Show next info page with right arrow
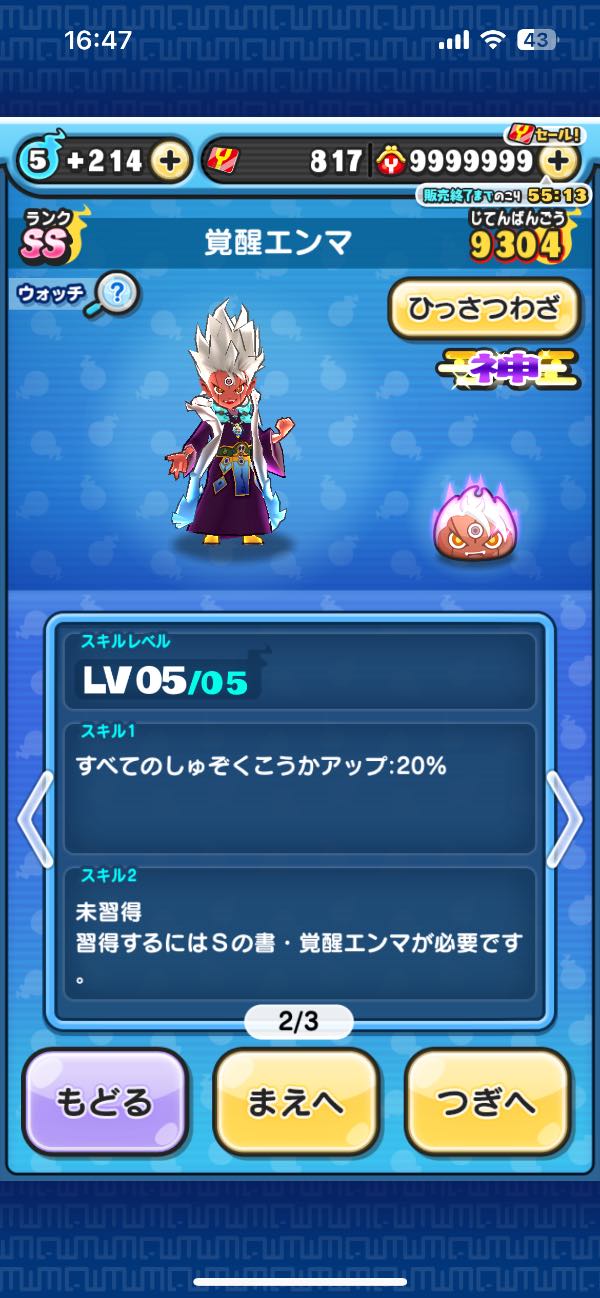This screenshot has height=1298, width=600. pyautogui.click(x=564, y=820)
